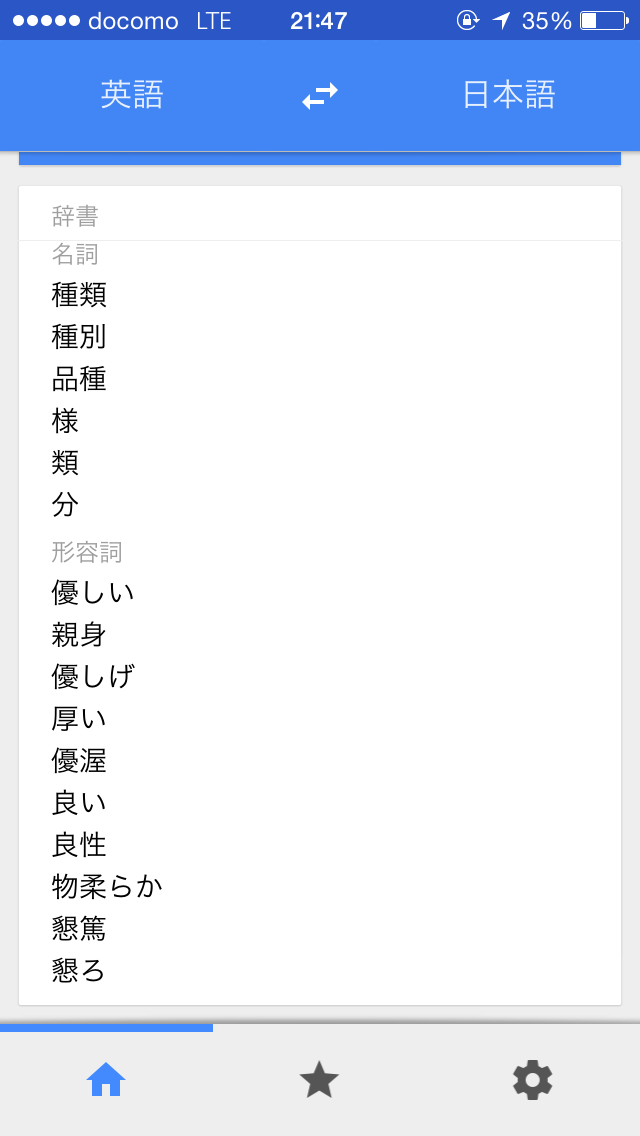Image resolution: width=640 pixels, height=1136 pixels.
Task: Open the settings gear tab
Action: coord(533,1080)
